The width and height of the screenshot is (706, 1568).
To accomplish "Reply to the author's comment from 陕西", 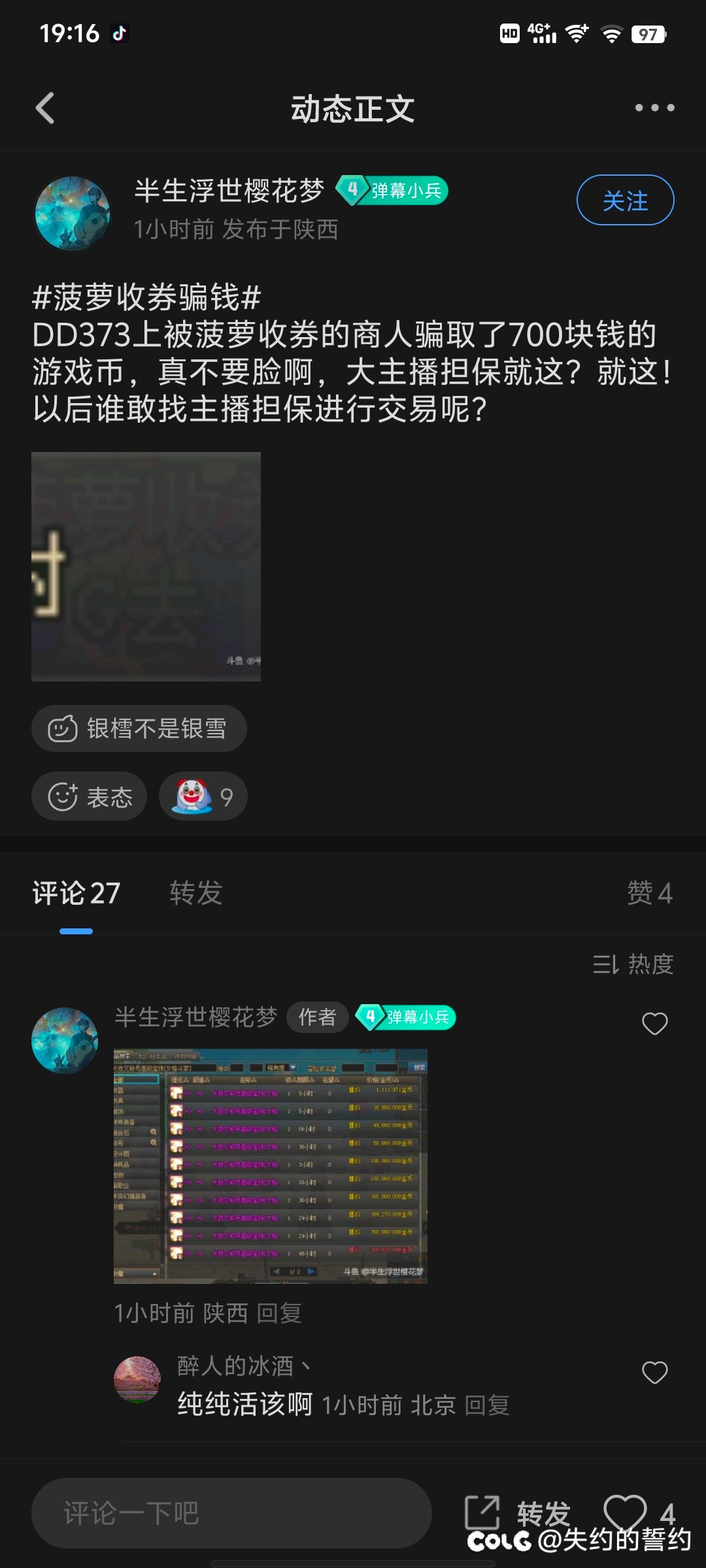I will (279, 1313).
